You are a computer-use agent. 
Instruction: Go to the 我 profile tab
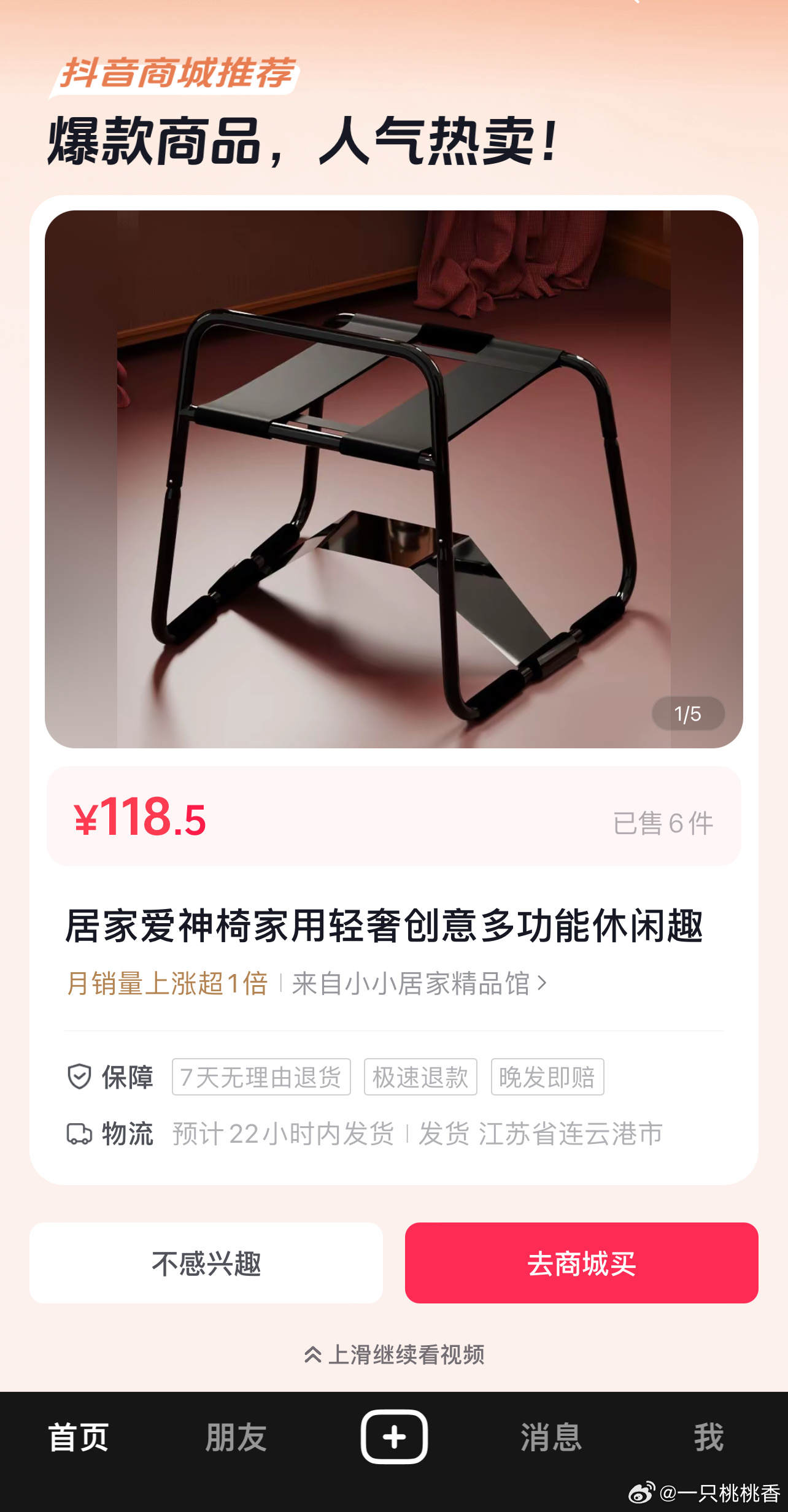[709, 1437]
